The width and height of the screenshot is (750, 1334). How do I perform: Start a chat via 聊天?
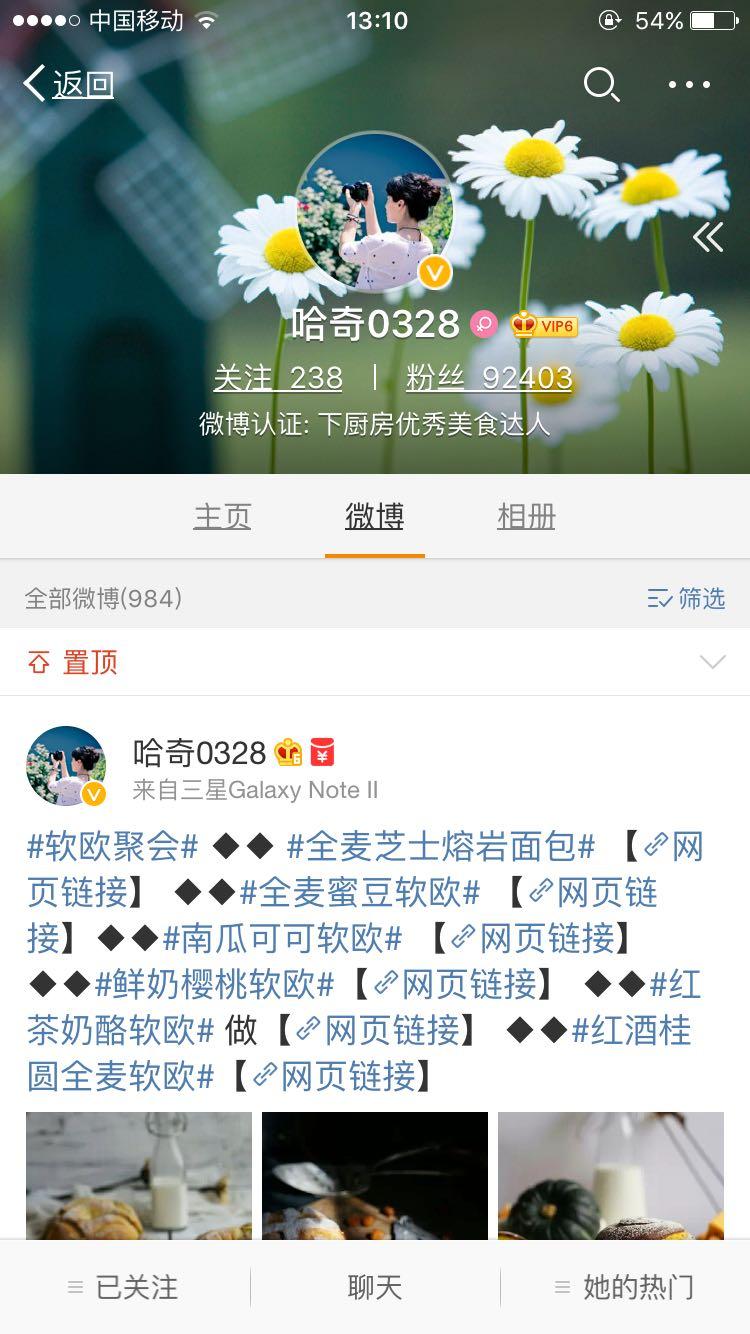[x=374, y=1287]
